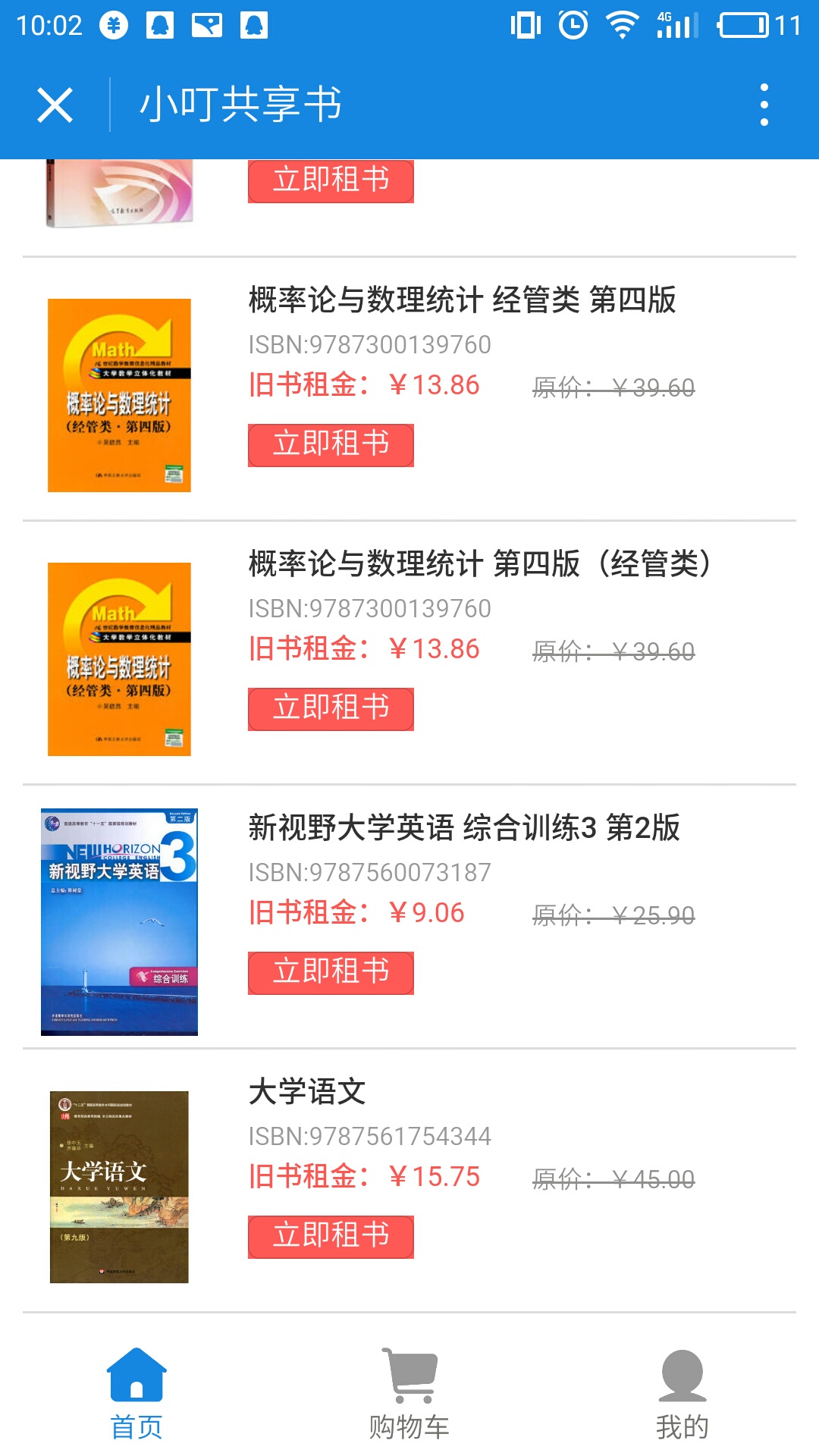
Task: Open the three-dot overflow menu
Action: (x=764, y=105)
